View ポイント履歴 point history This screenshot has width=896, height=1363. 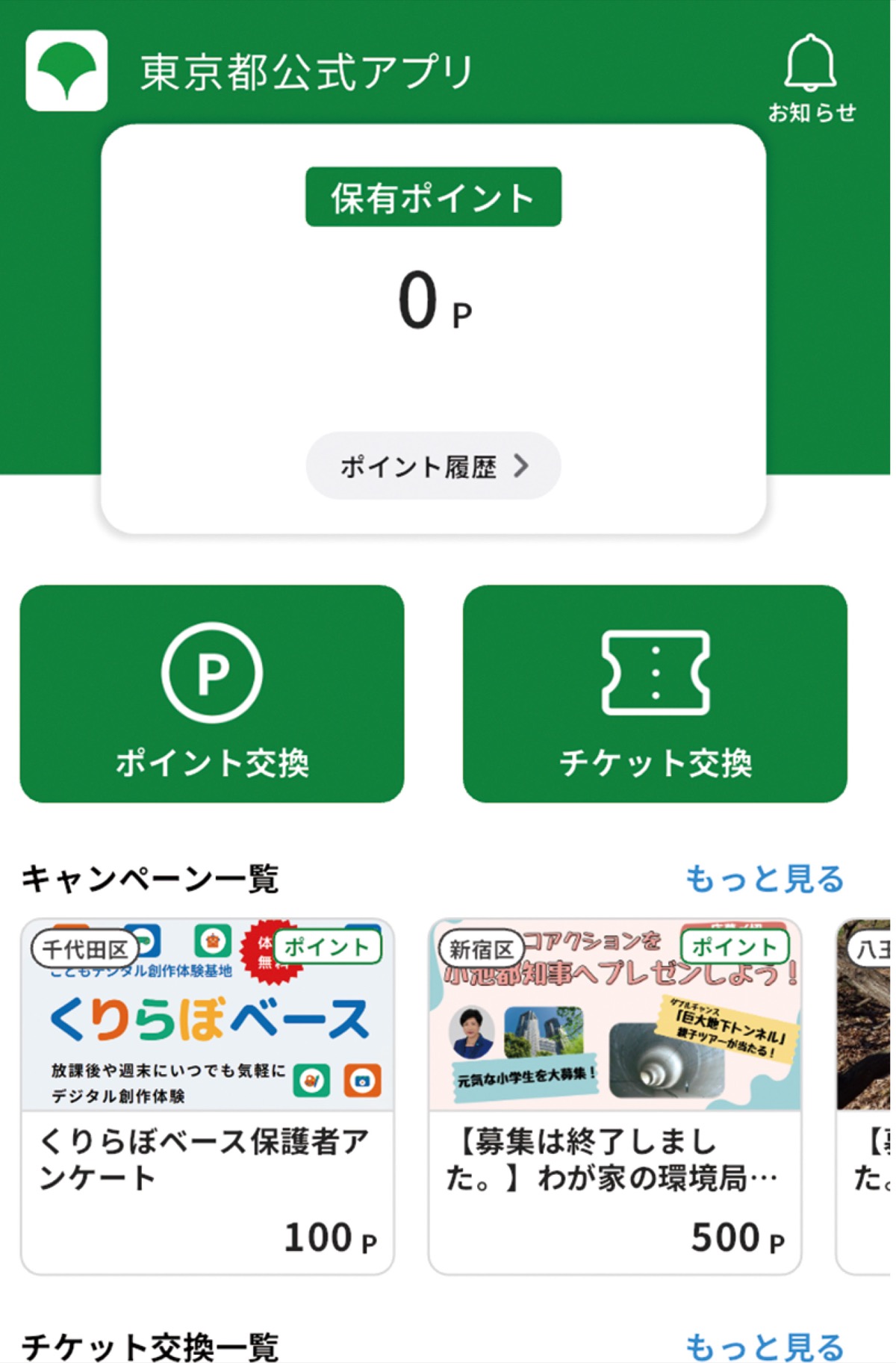point(433,466)
